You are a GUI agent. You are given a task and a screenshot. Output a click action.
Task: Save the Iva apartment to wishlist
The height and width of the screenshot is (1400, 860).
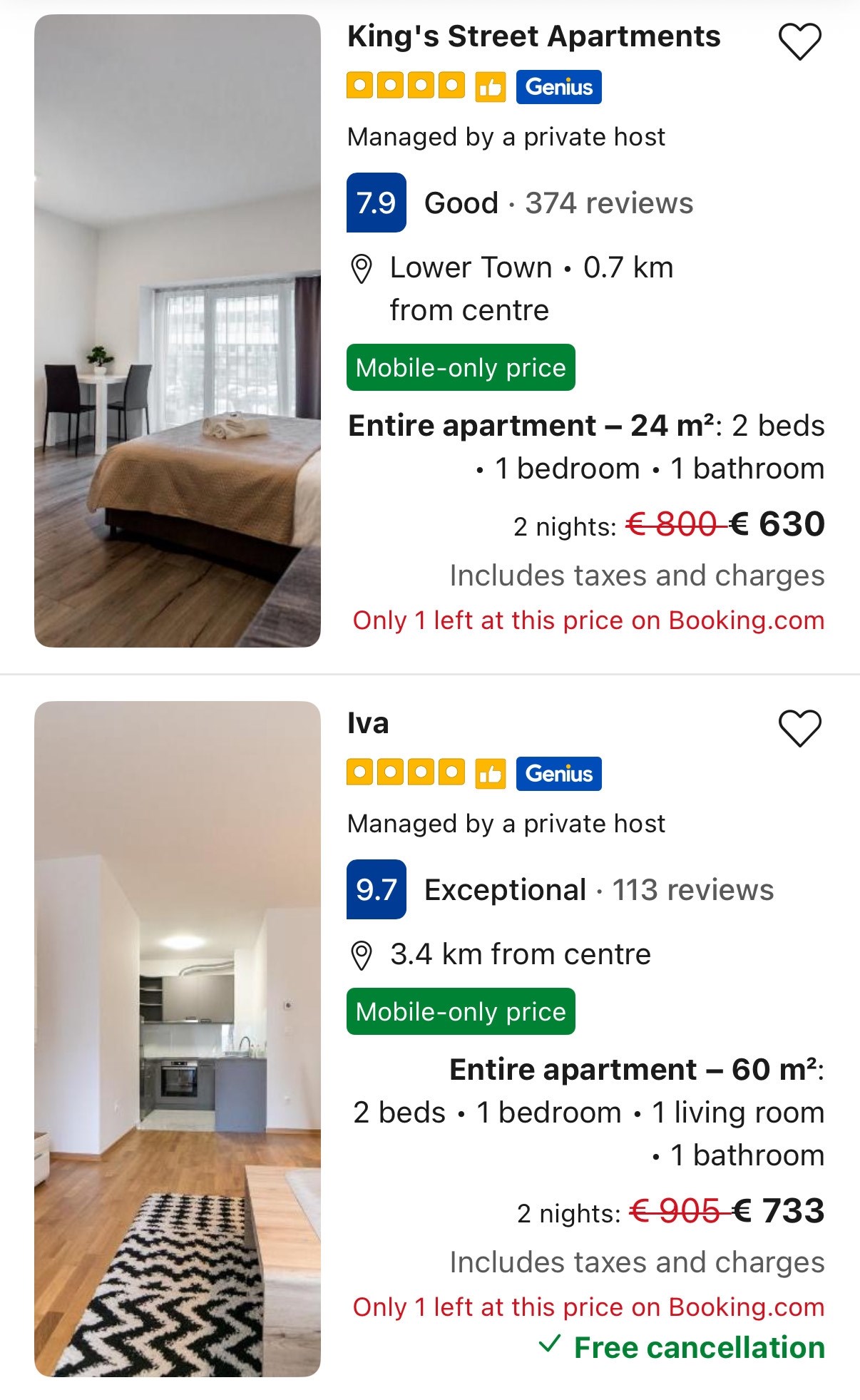point(799,728)
